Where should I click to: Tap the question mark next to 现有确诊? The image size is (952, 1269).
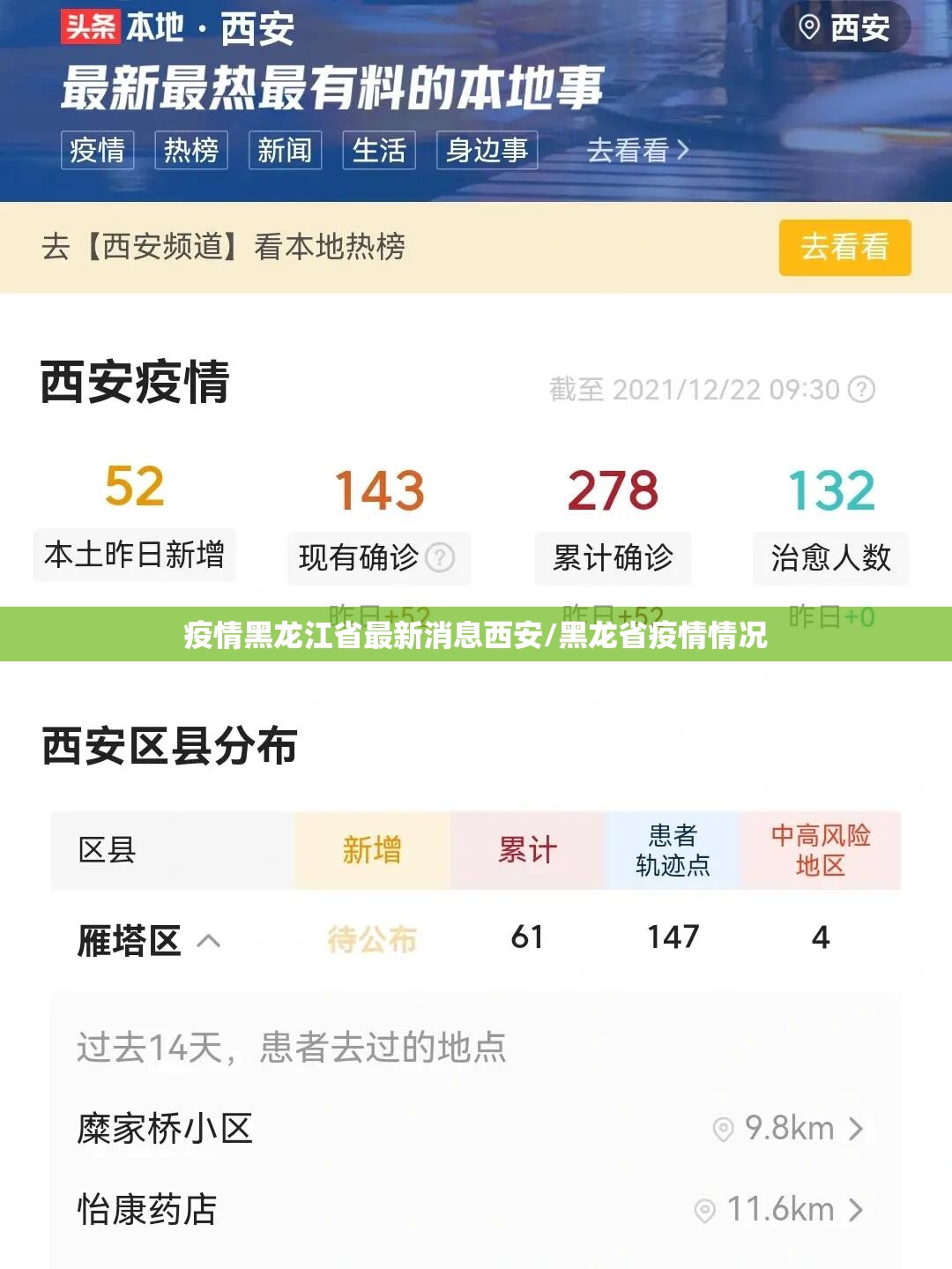[440, 557]
